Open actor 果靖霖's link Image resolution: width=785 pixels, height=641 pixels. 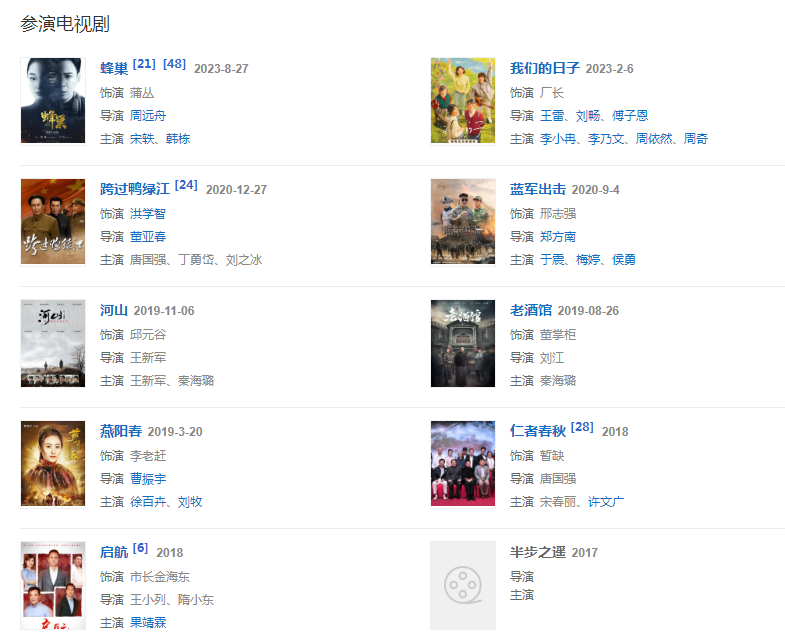point(148,623)
